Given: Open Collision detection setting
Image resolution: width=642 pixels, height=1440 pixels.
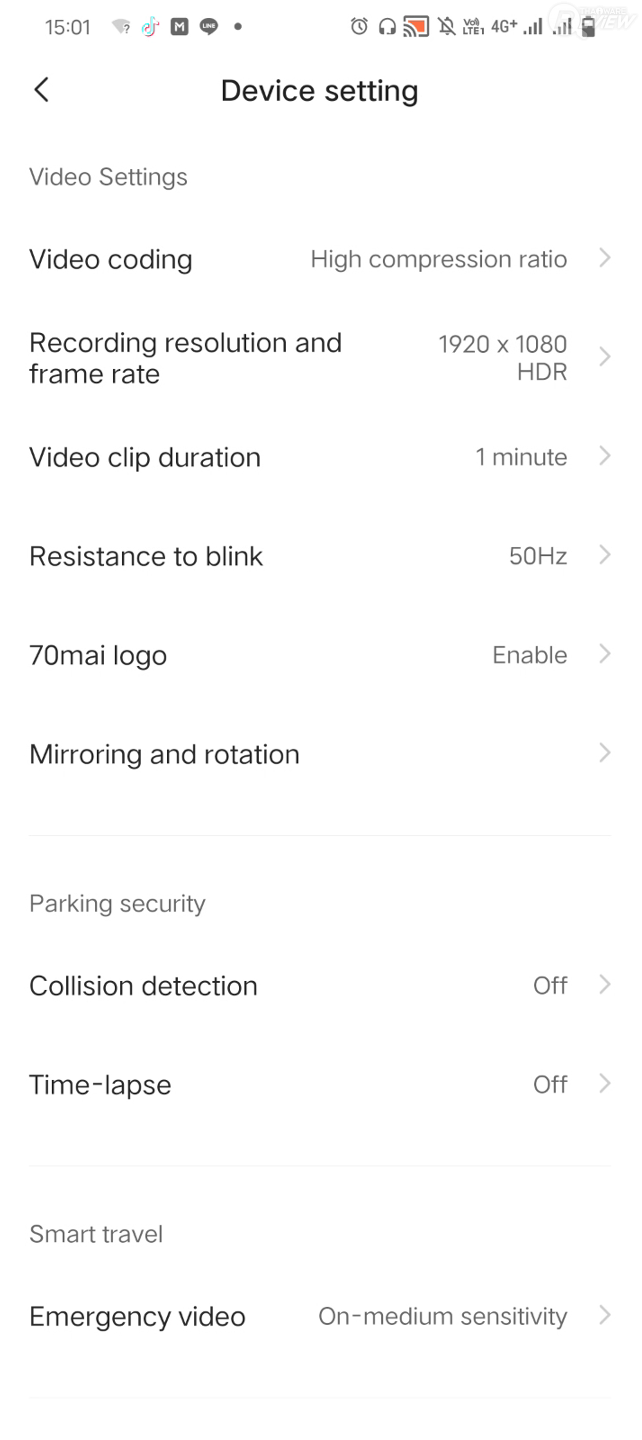Looking at the screenshot, I should pyautogui.click(x=320, y=985).
